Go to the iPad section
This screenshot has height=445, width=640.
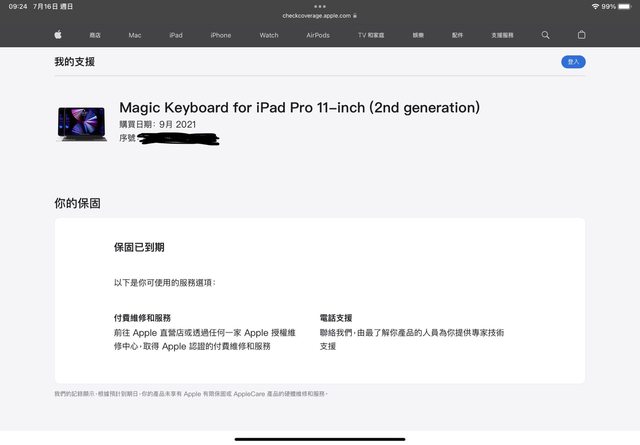point(176,35)
